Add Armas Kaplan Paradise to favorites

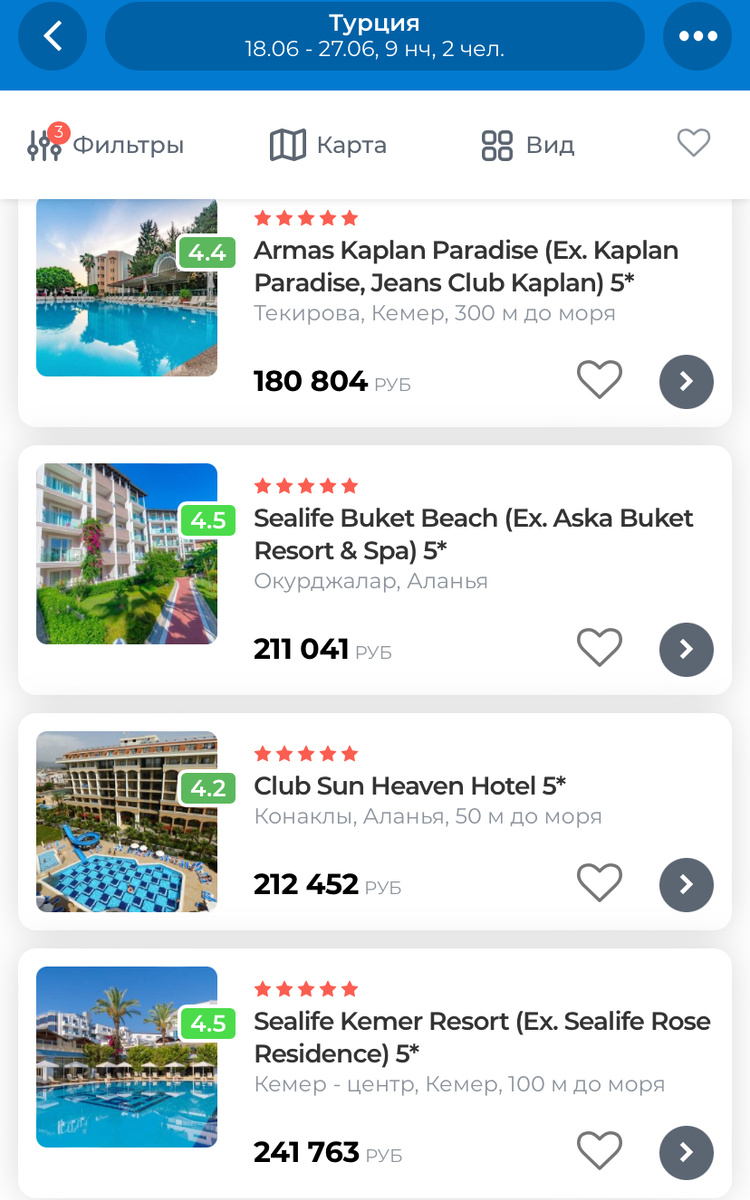click(599, 381)
